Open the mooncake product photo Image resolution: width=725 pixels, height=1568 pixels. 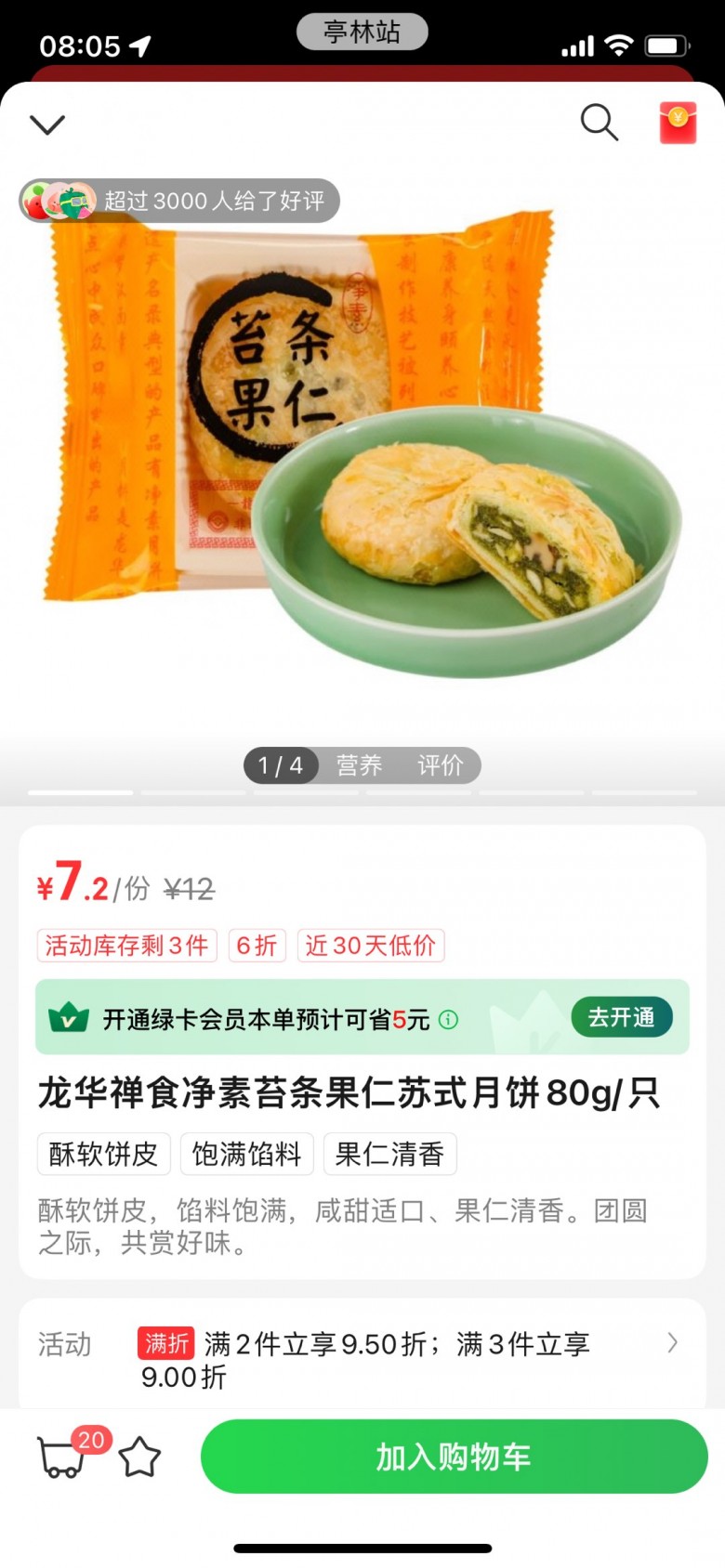coord(362,446)
